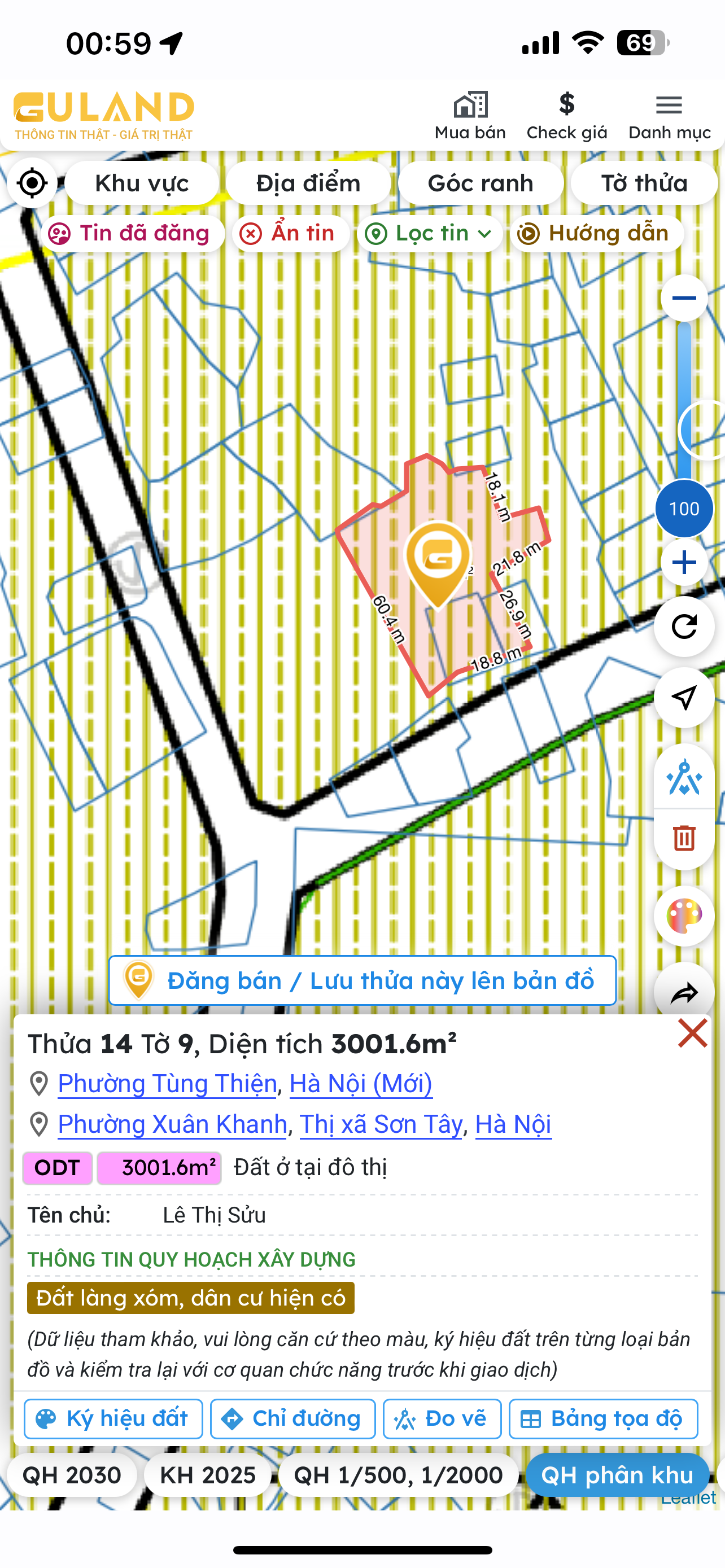Viewport: 725px width, 1568px height.
Task: Switch to the QH 2030 map layer
Action: 72,1475
